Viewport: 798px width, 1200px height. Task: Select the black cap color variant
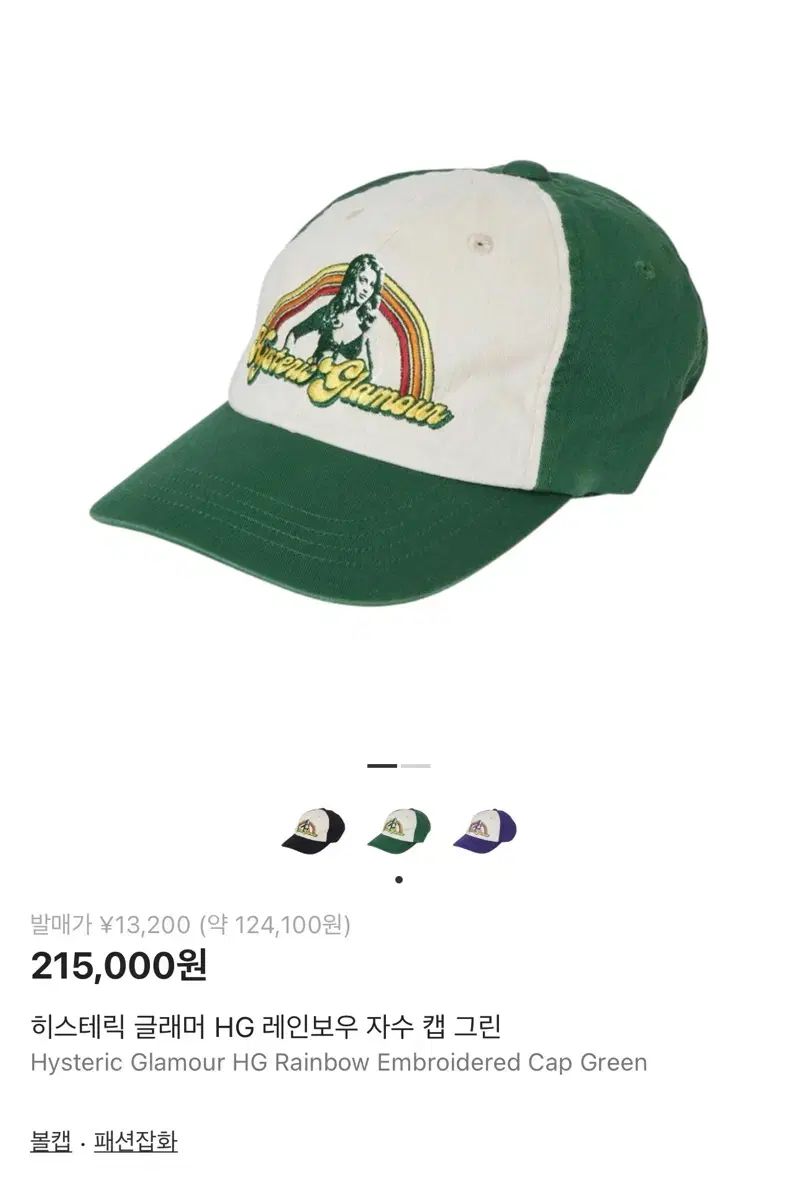coord(313,830)
